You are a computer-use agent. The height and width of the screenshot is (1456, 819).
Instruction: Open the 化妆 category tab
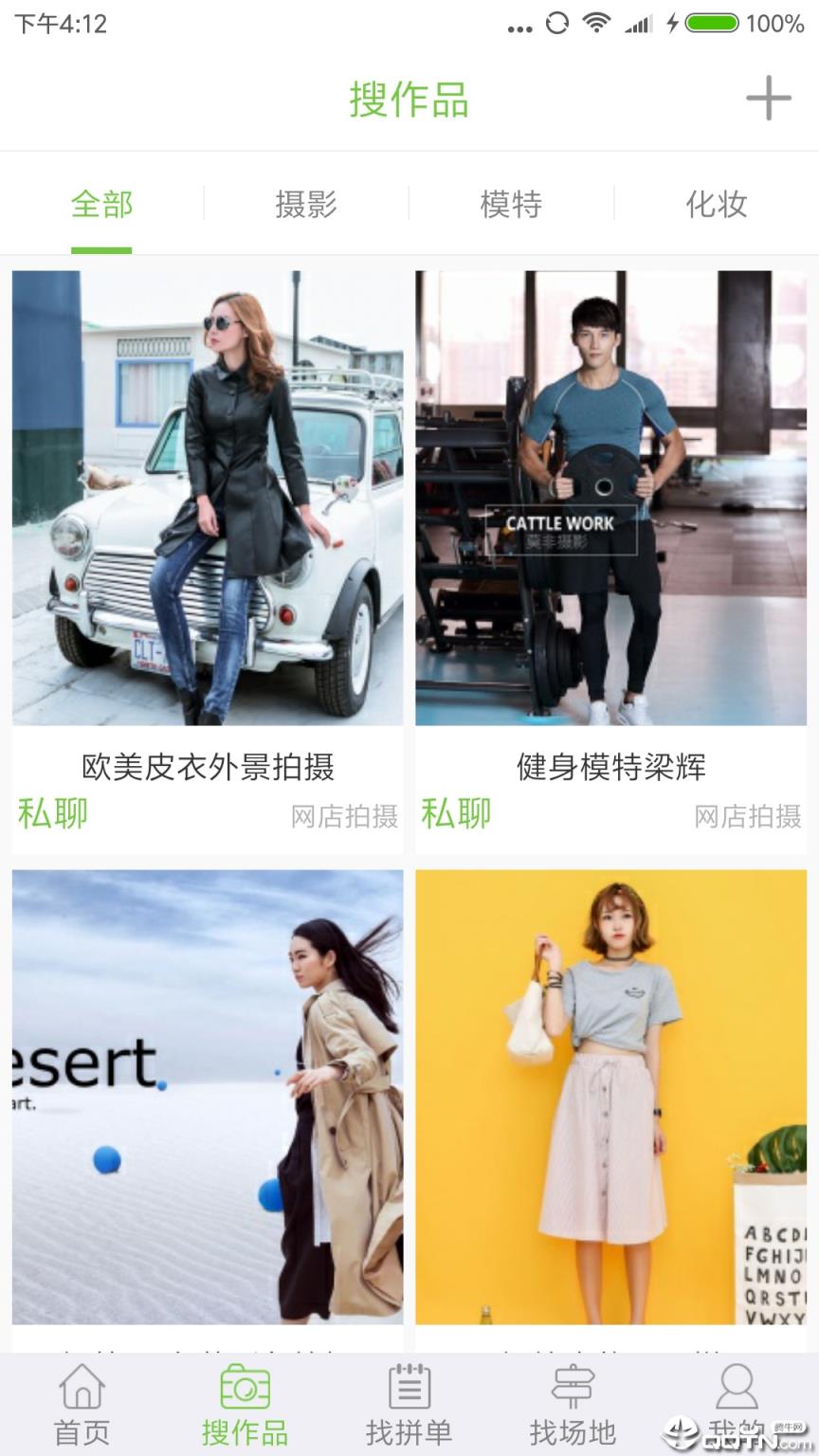tap(717, 204)
